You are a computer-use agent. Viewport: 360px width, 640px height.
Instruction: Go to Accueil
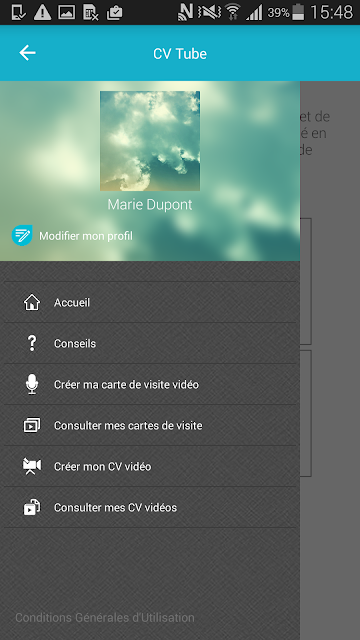click(150, 302)
